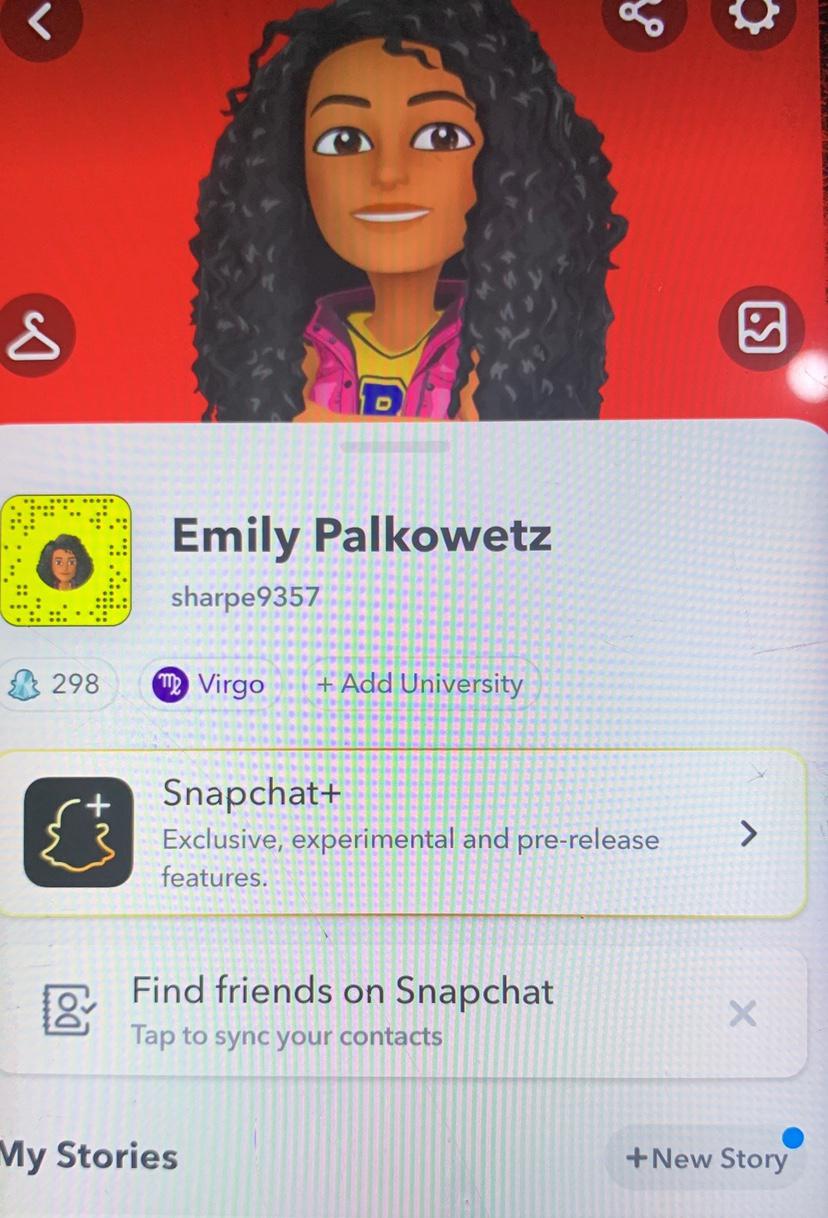Open the Snapchat+ subscription card
Image resolution: width=828 pixels, height=1218 pixels.
400,833
